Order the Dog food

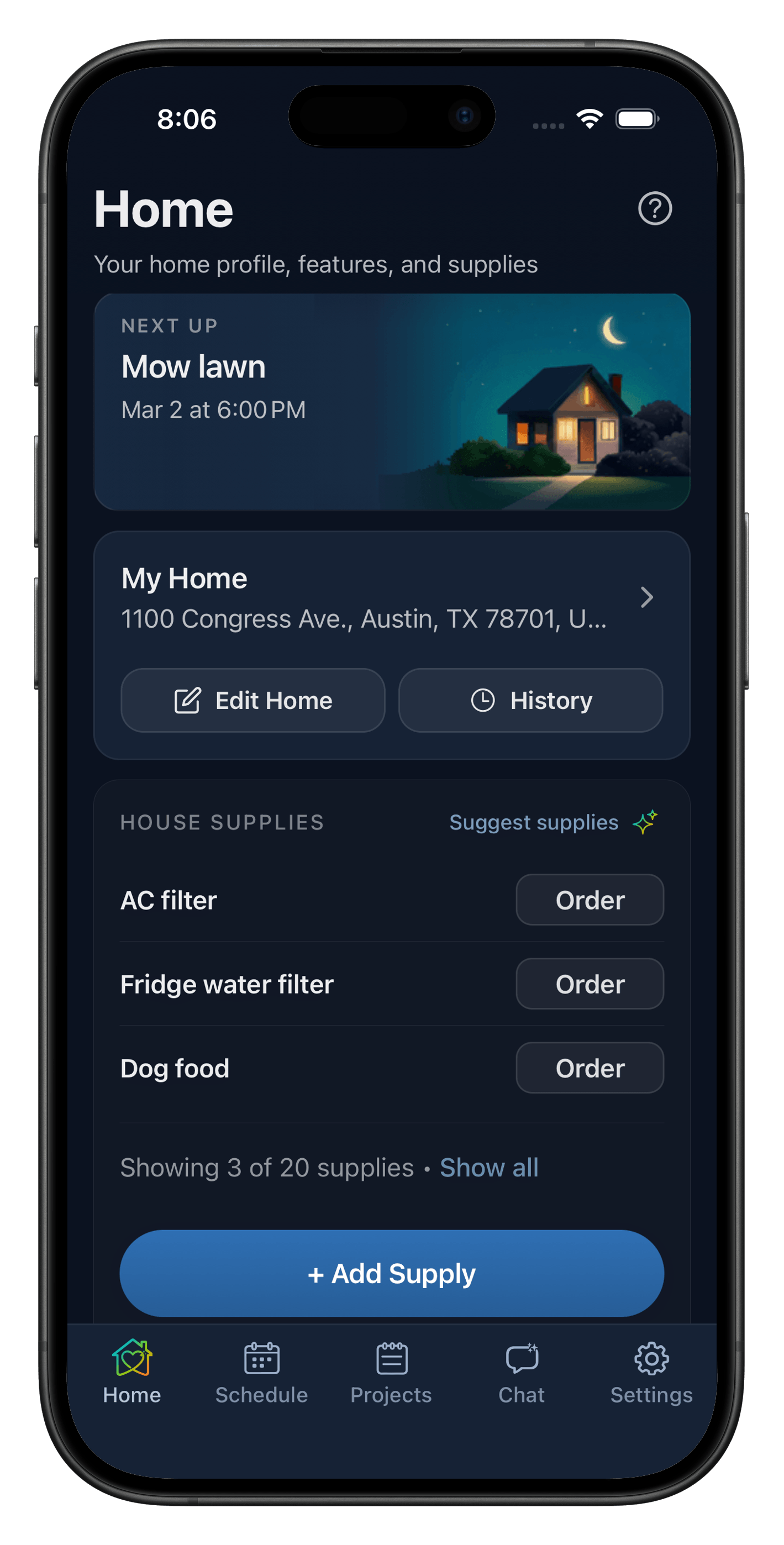(x=590, y=1068)
